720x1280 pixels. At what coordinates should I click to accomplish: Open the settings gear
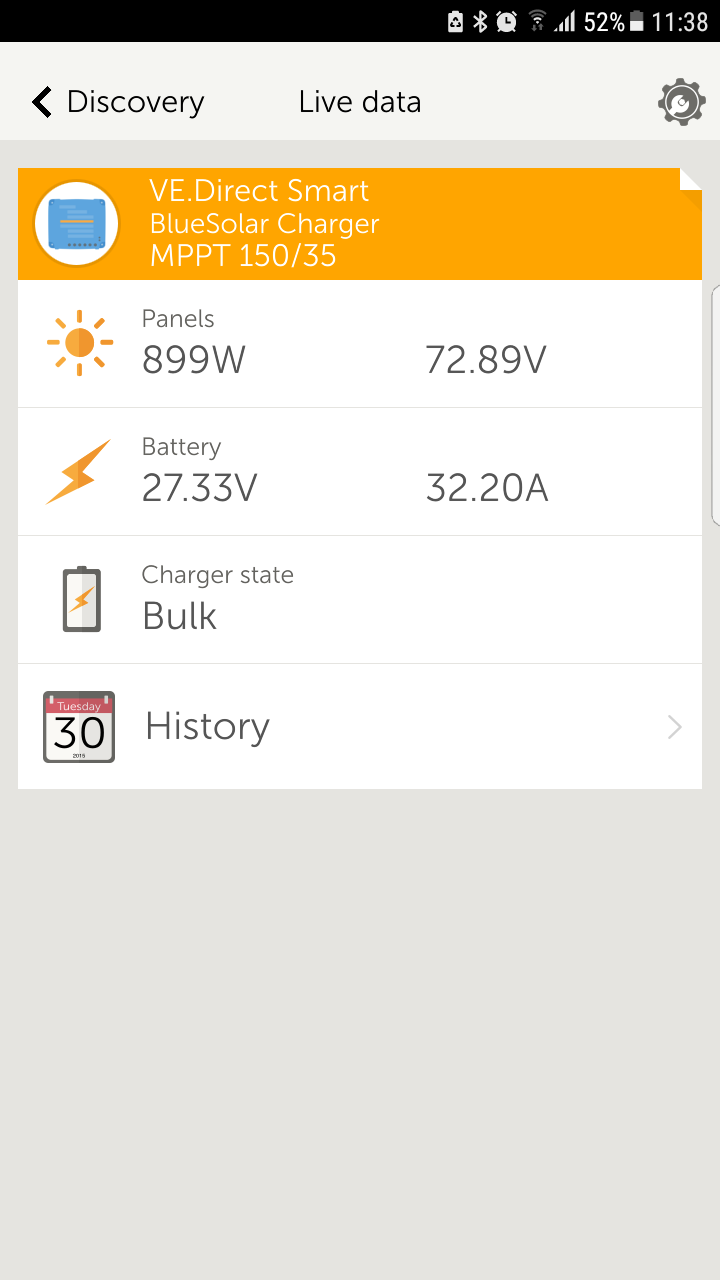coord(681,102)
